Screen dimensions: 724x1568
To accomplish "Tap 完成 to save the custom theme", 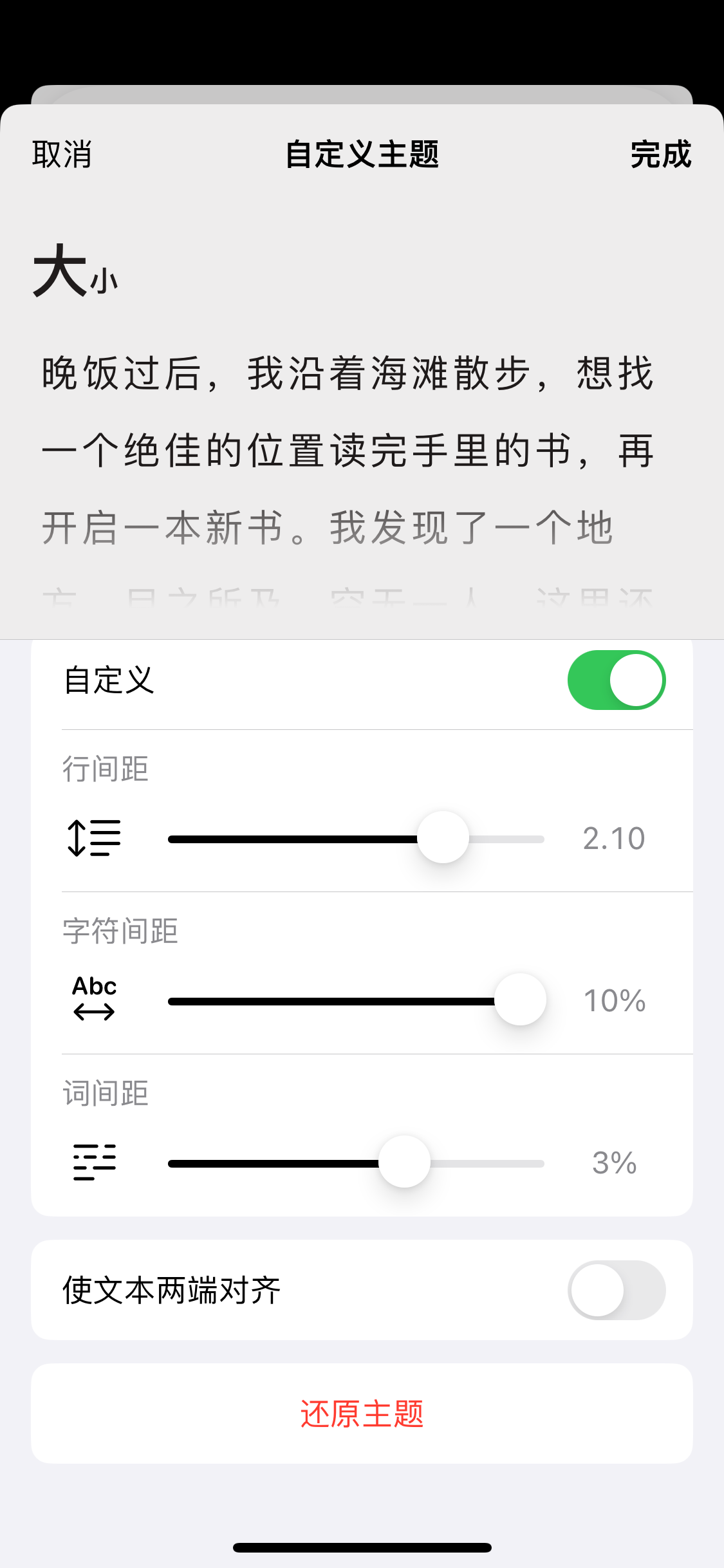I will (x=660, y=154).
